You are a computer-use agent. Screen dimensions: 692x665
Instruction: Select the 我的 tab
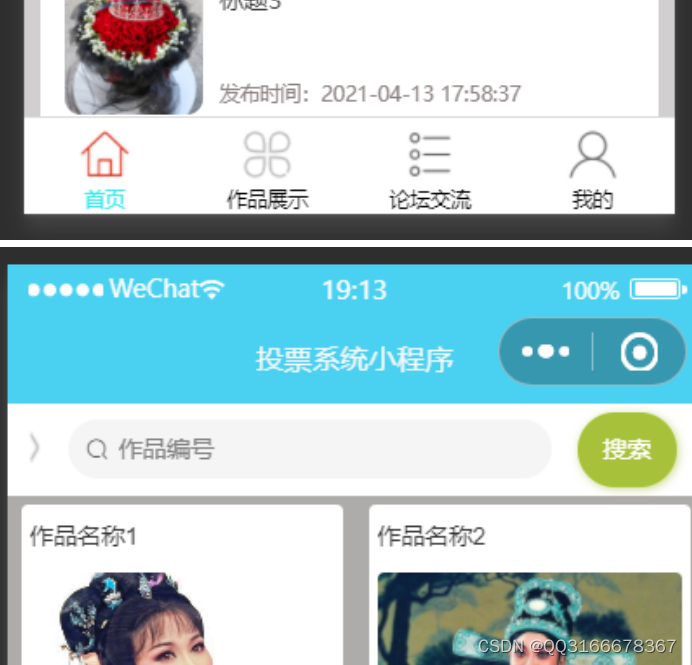592,170
